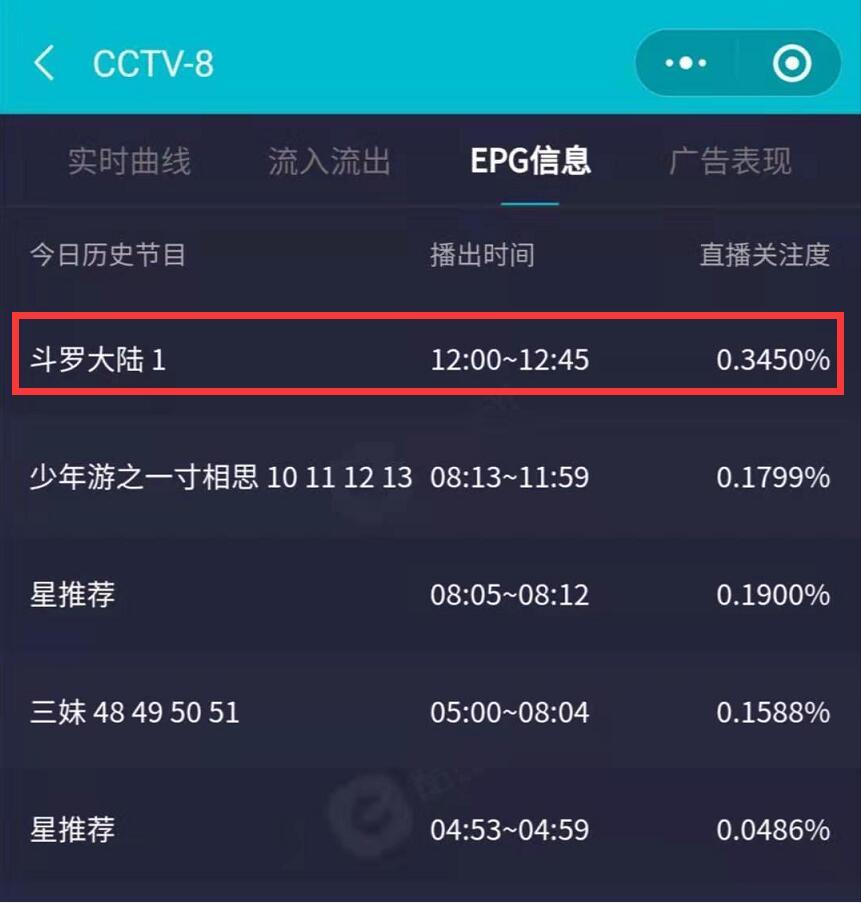This screenshot has width=861, height=903.
Task: Select the EPG信息 tab
Action: (x=530, y=161)
